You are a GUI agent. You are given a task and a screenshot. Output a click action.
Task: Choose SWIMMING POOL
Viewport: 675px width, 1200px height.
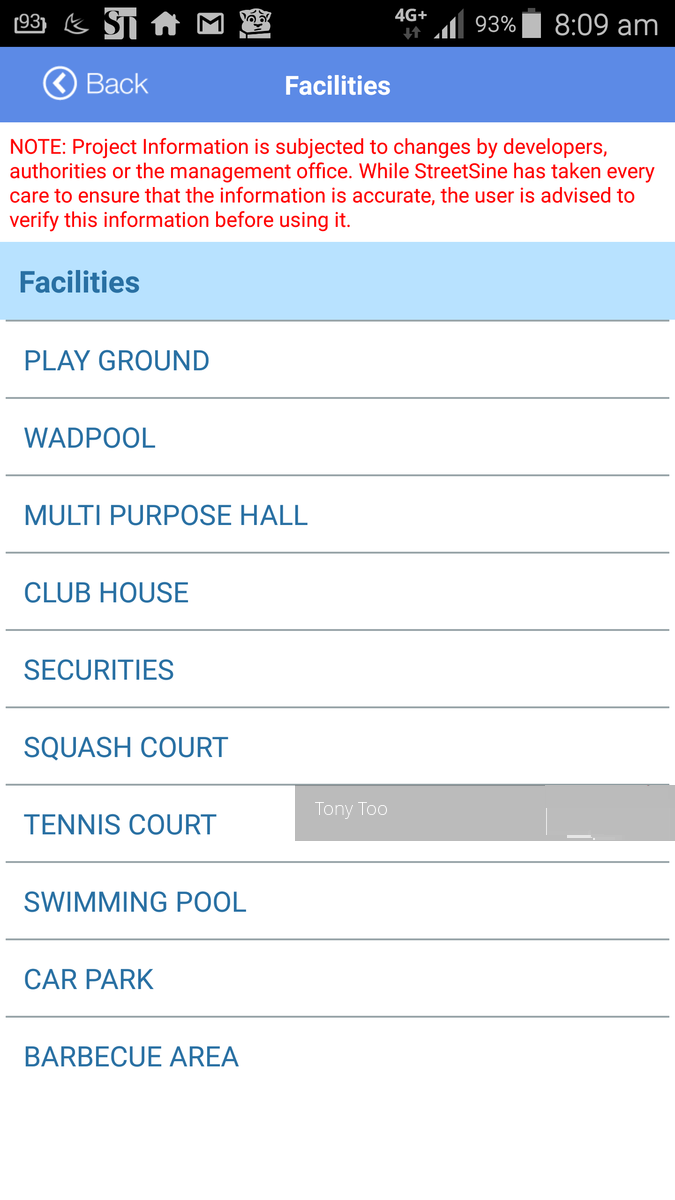point(337,901)
